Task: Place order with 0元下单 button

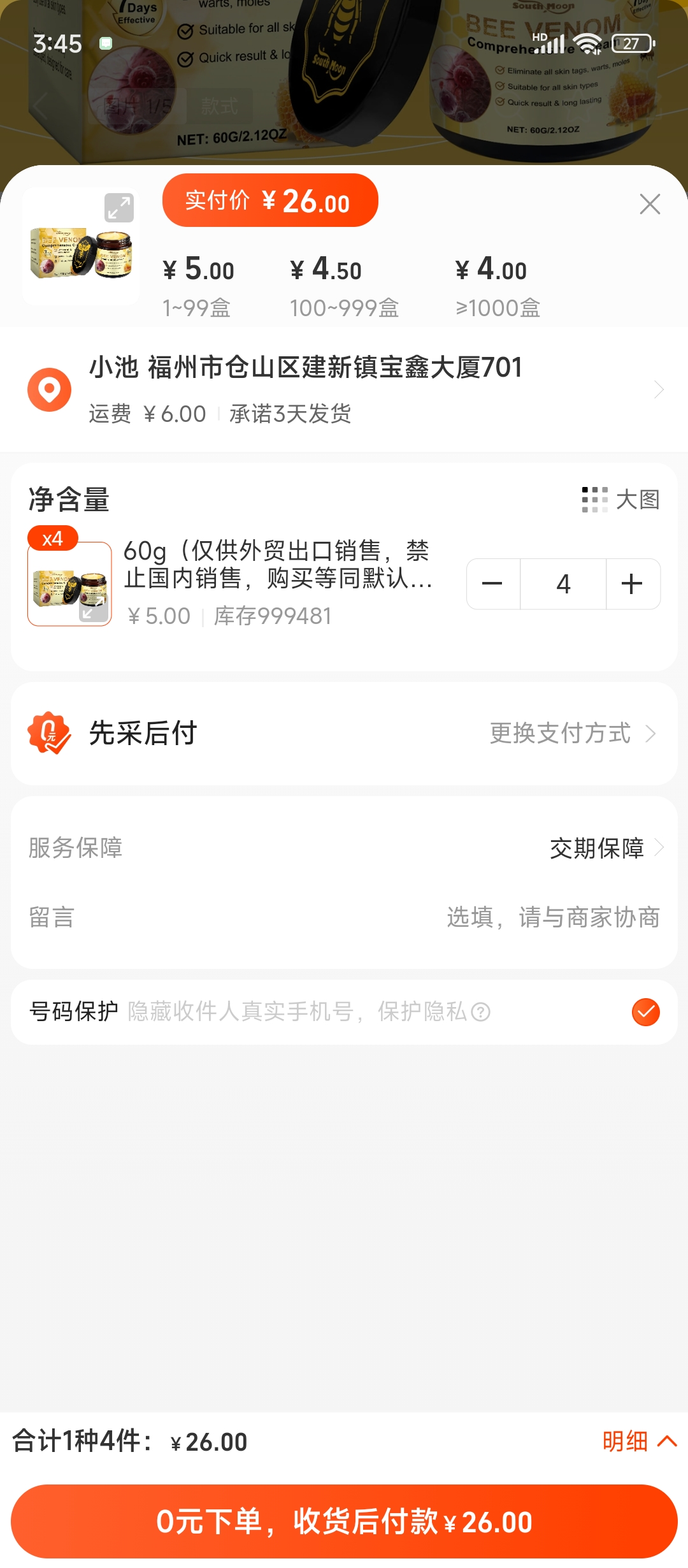Action: pos(344,1521)
